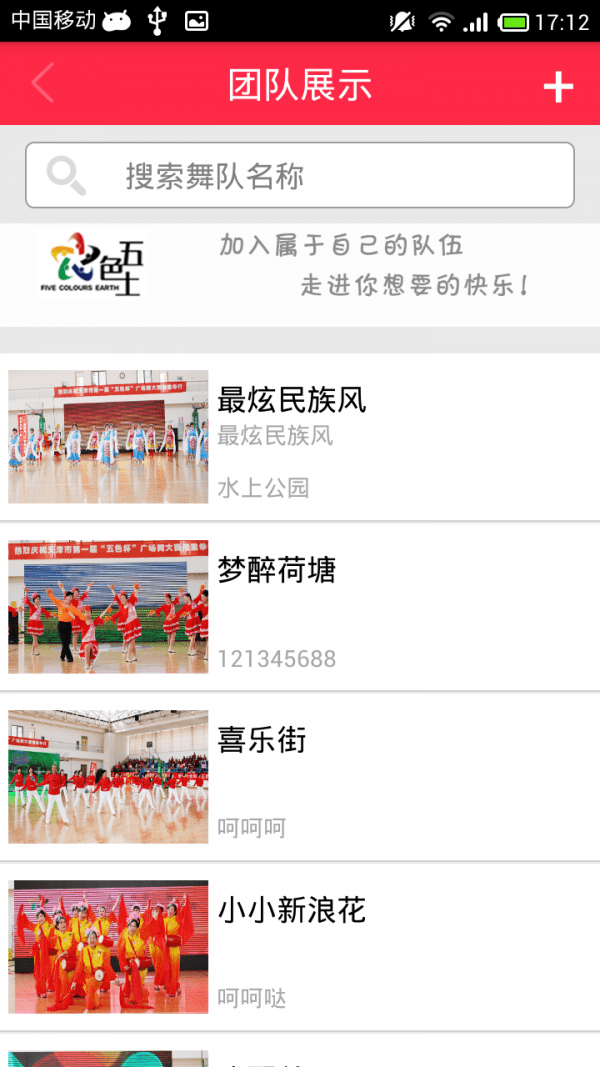Go back using the header arrow

point(42,84)
